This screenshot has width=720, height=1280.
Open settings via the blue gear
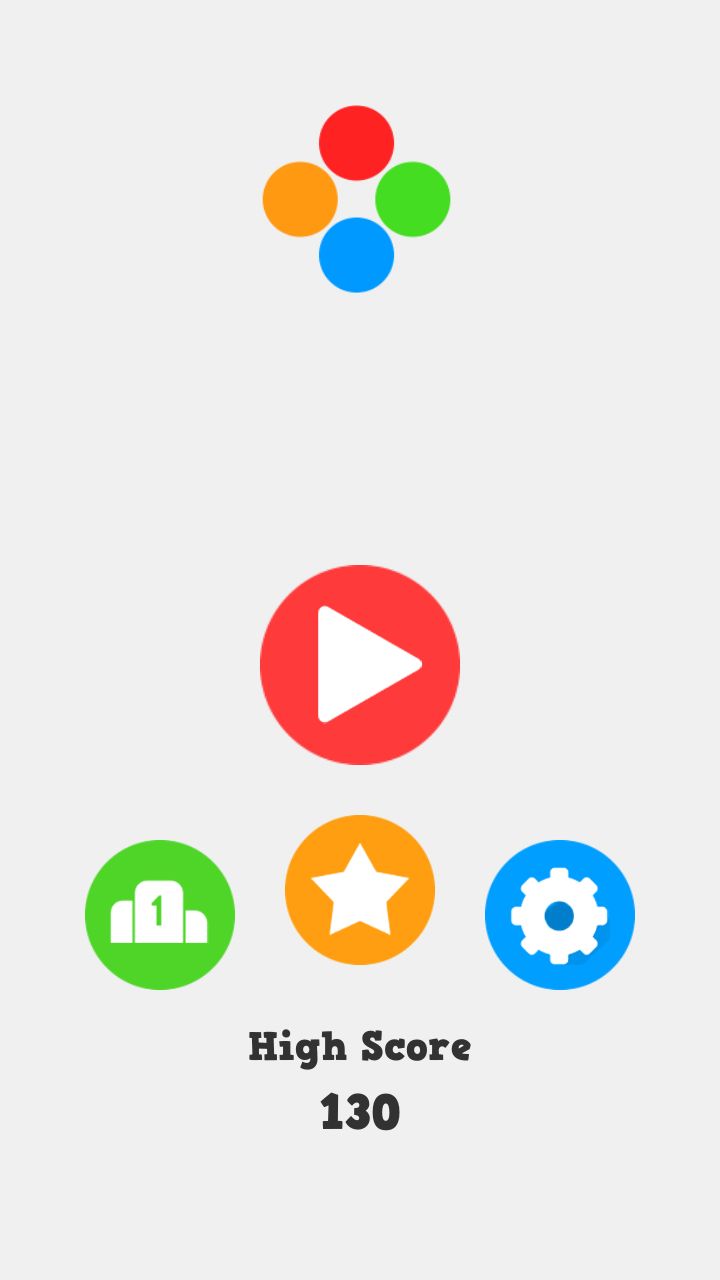tap(560, 915)
